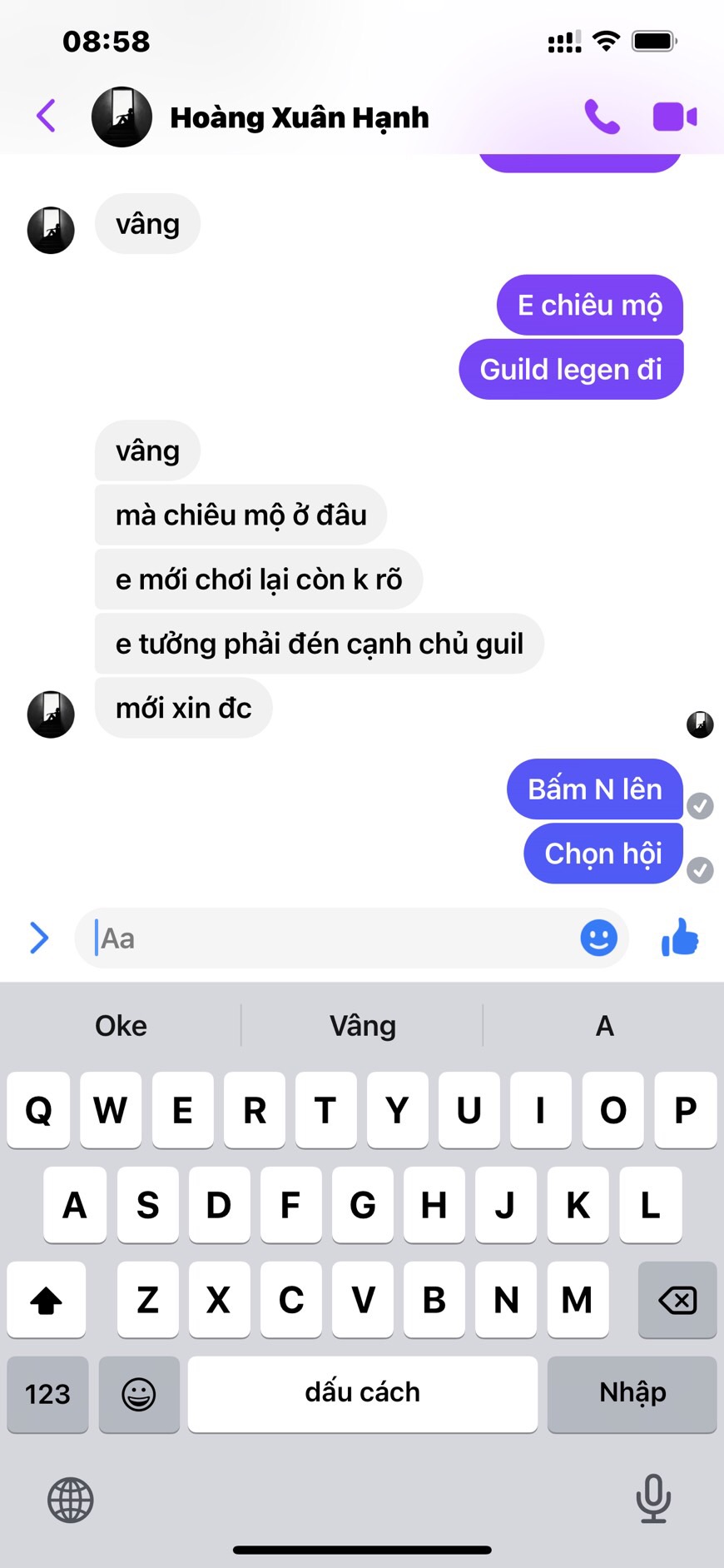Switch the keyboard to 123 numbers

[x=47, y=1393]
